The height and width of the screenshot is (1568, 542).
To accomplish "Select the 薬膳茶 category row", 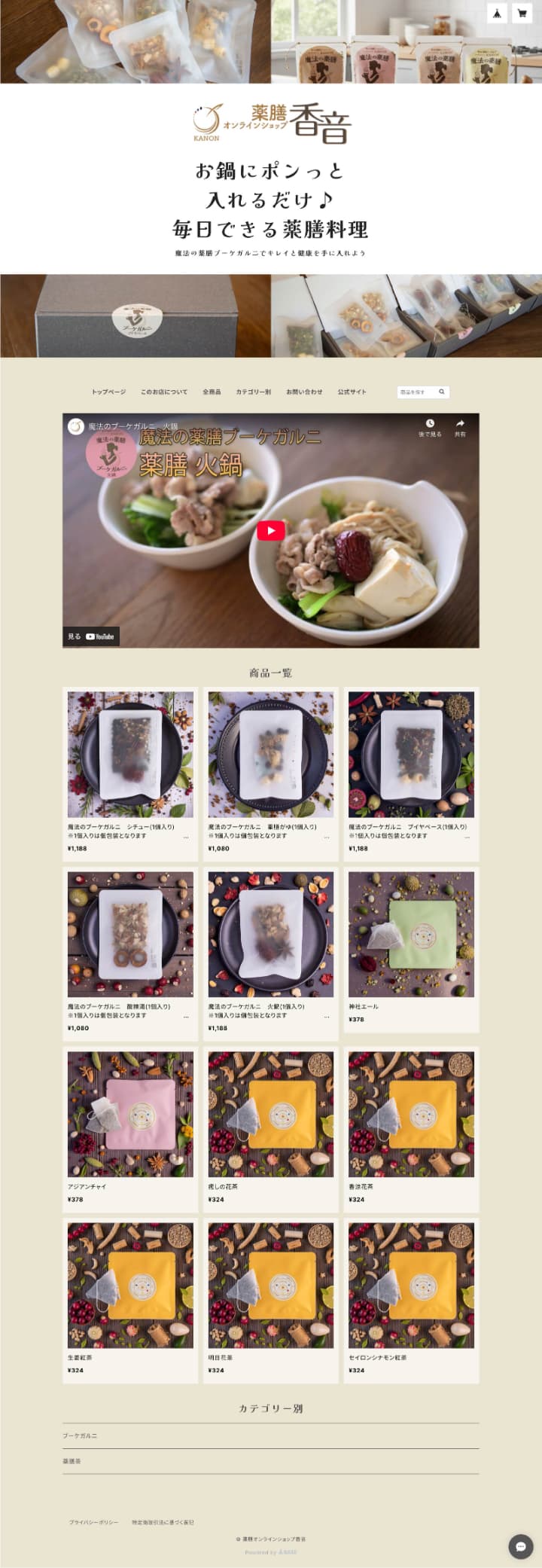I will (x=270, y=1460).
